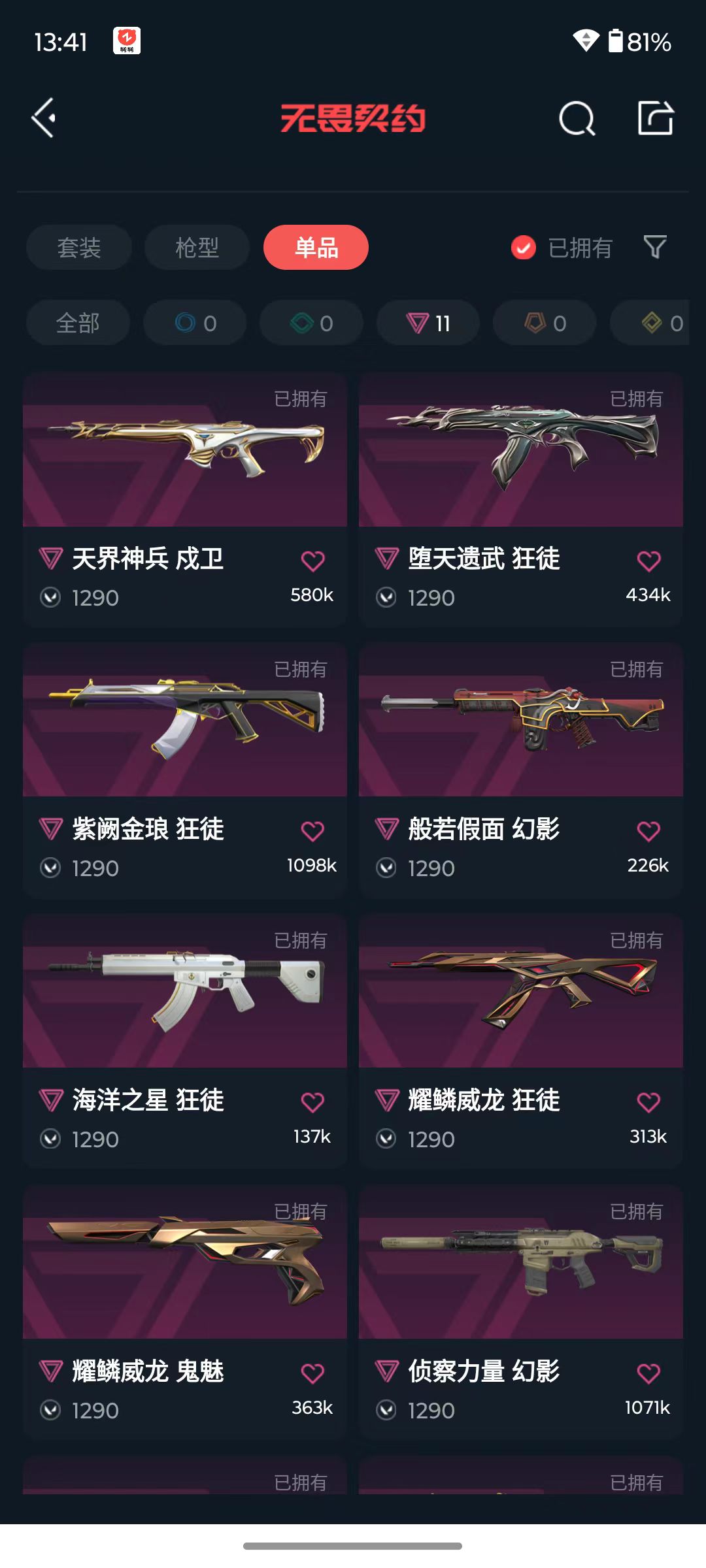This screenshot has height=1568, width=706.
Task: Like the 般若假面 幻影 skin
Action: [648, 831]
